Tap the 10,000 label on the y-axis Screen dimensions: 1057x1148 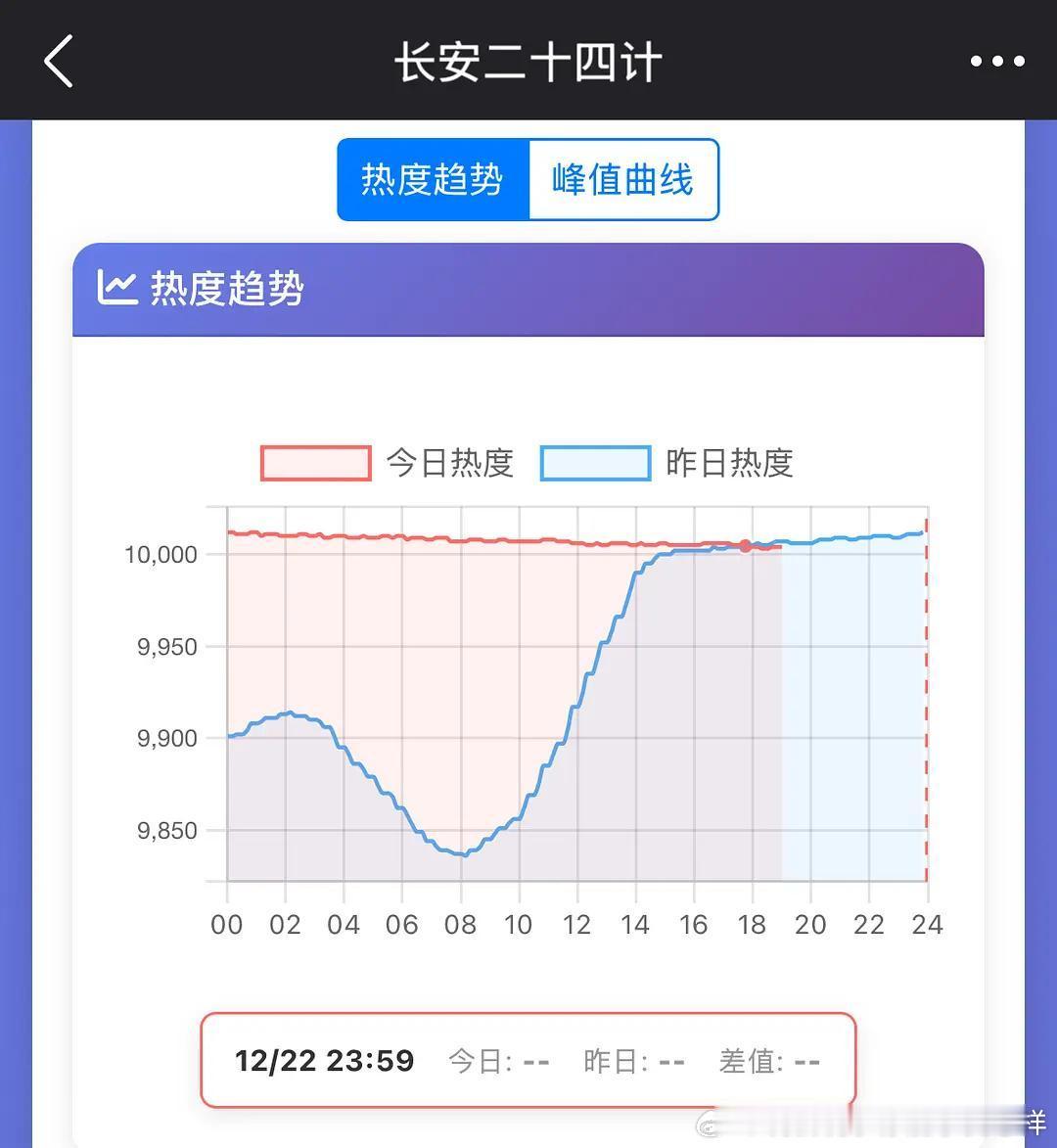pos(161,553)
